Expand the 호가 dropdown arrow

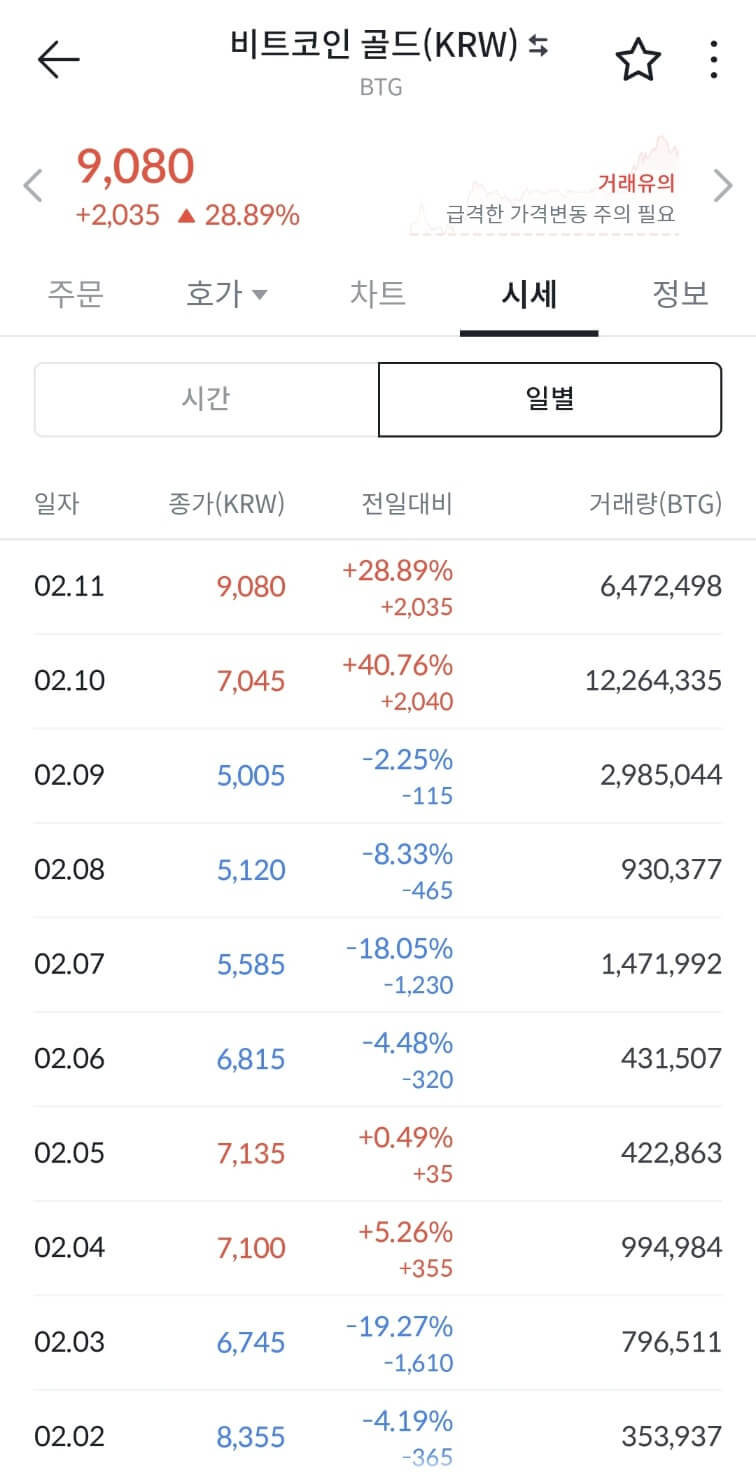pos(258,294)
